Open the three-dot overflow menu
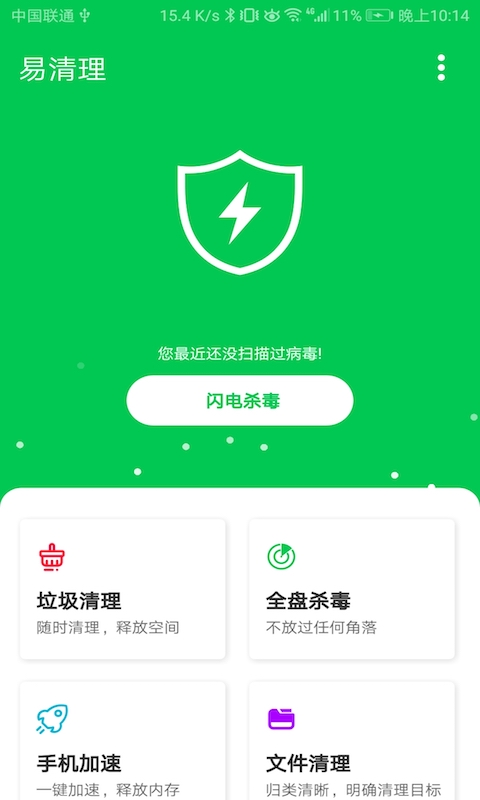This screenshot has width=480, height=800. pos(441,67)
